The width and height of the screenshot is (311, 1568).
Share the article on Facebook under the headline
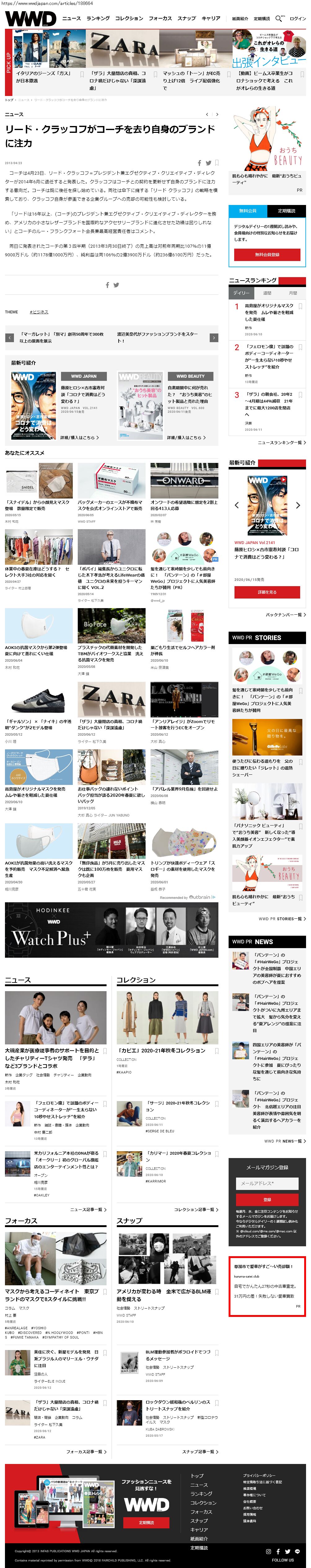tap(199, 163)
